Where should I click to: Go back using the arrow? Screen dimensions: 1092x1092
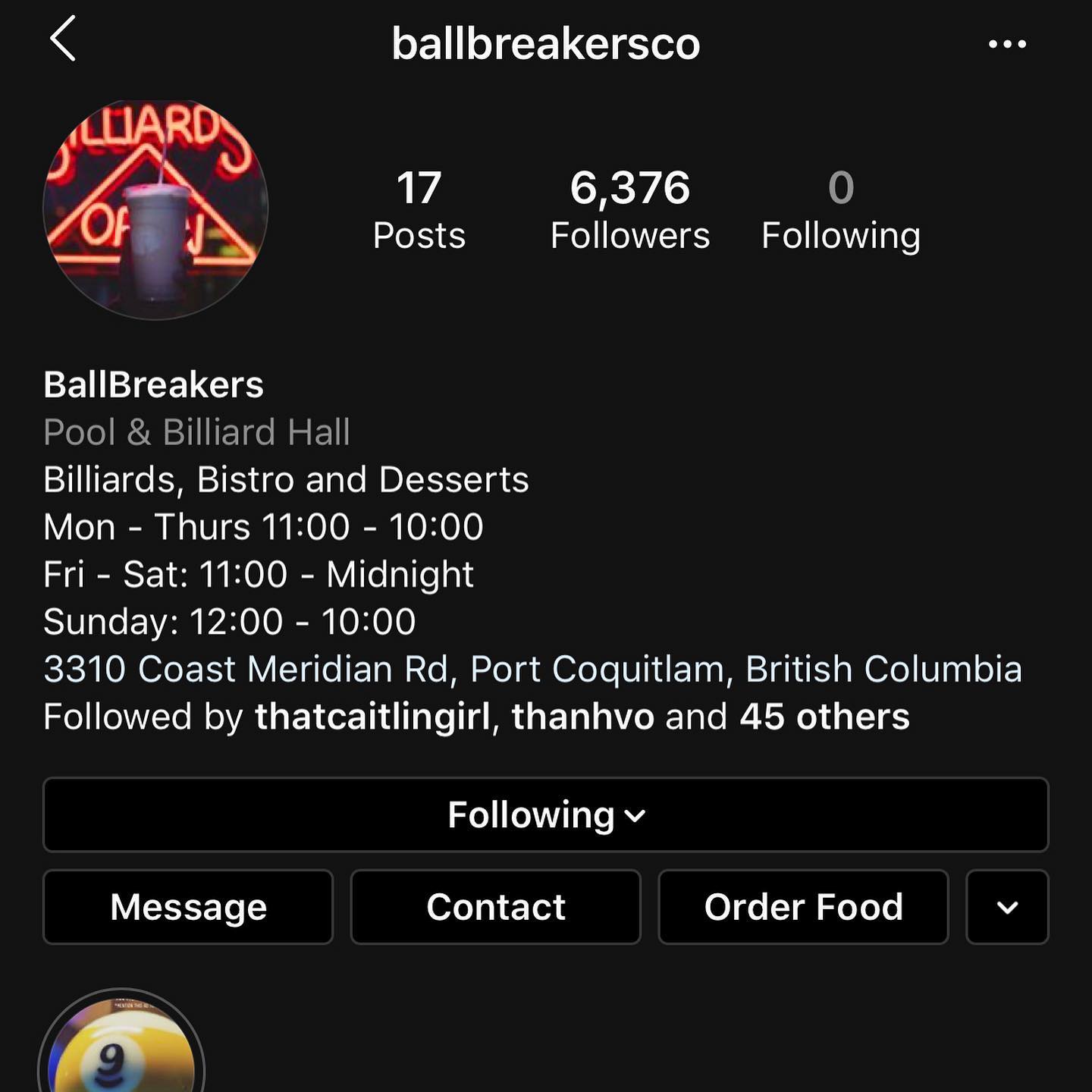tap(63, 39)
